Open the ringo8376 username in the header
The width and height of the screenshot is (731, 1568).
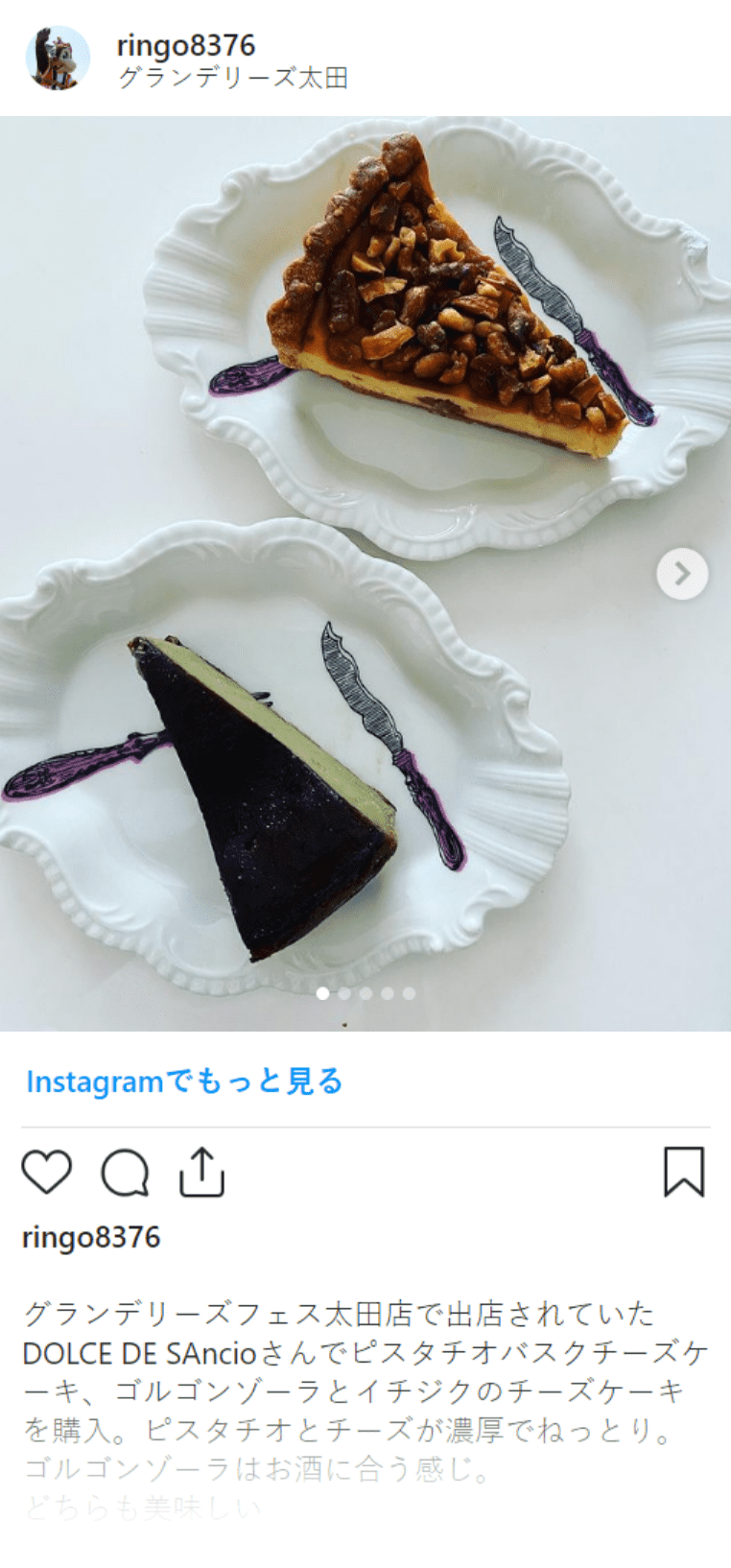pyautogui.click(x=185, y=45)
